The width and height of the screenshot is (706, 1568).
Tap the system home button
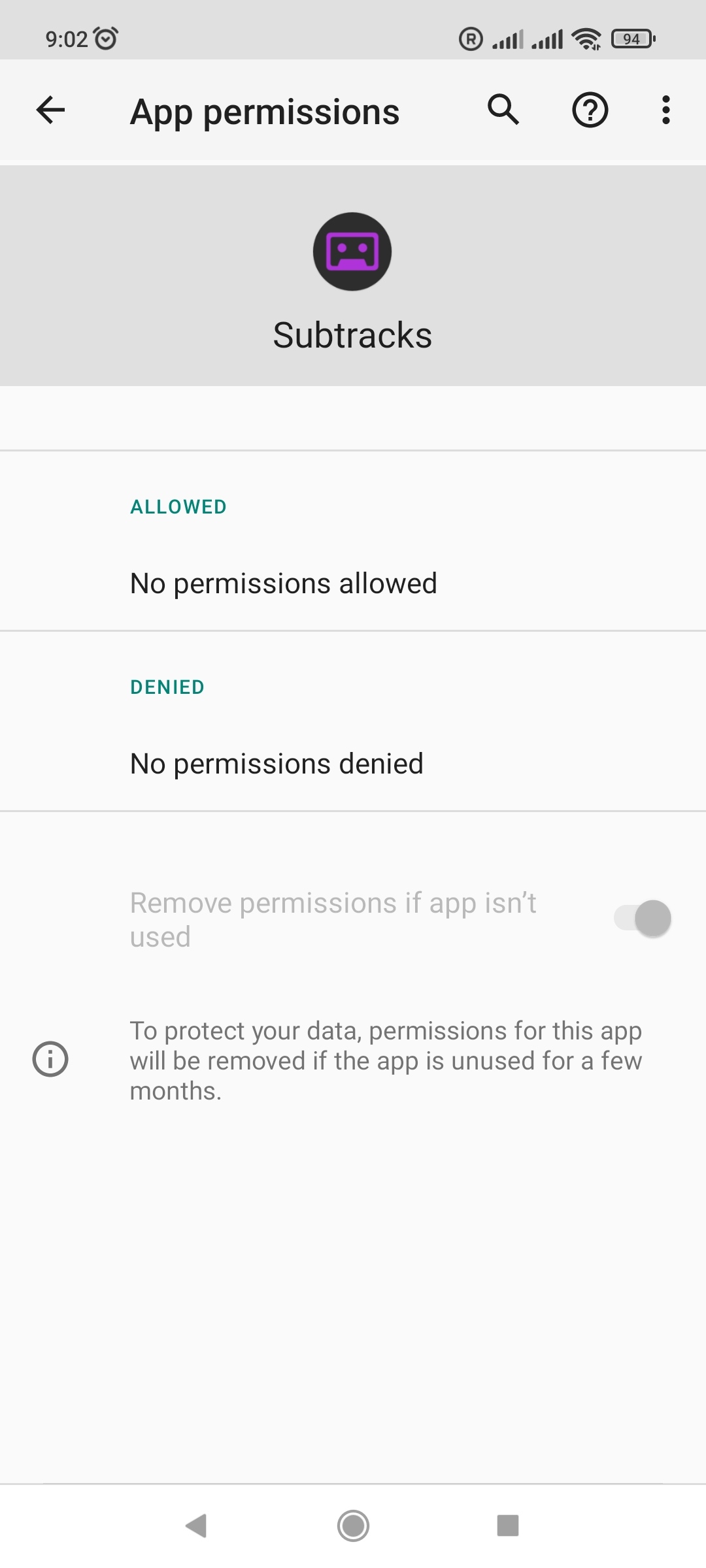(x=353, y=1526)
